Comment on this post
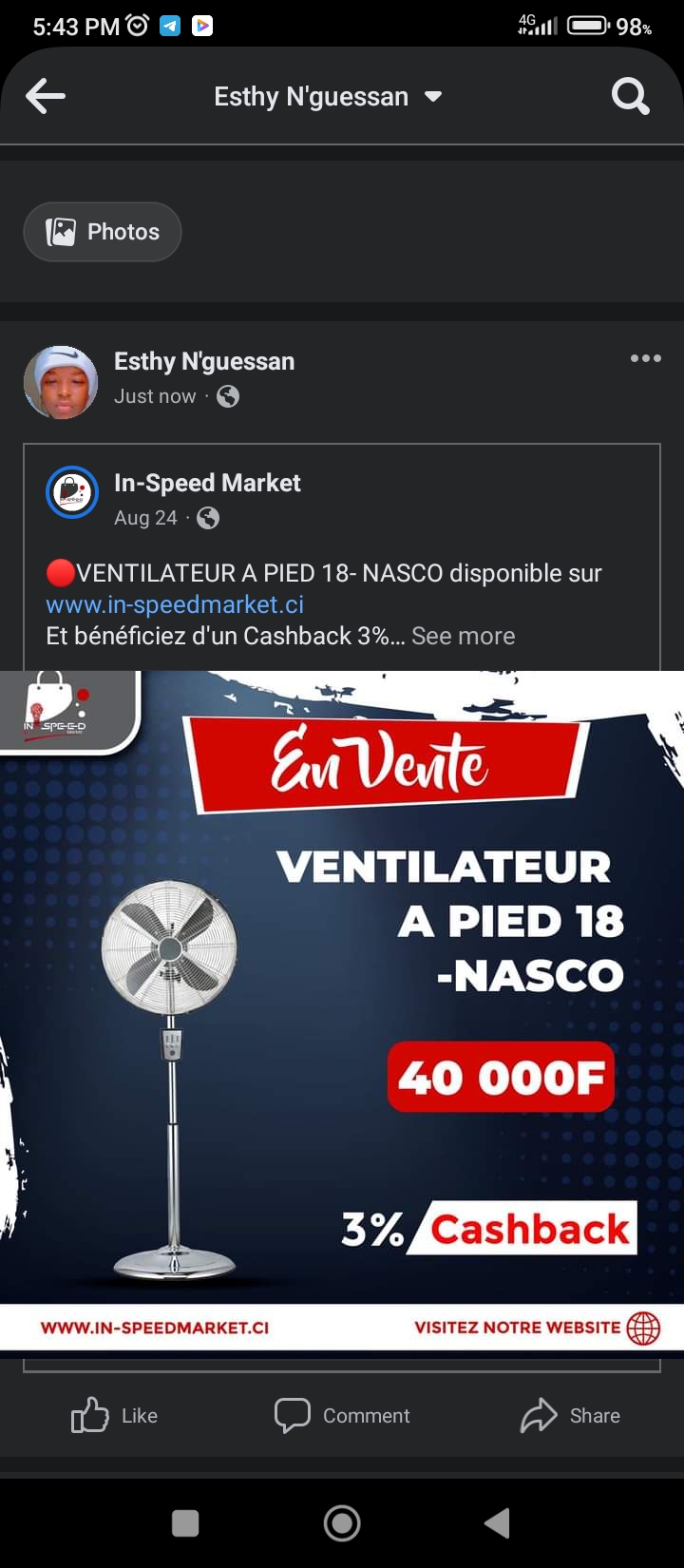The width and height of the screenshot is (684, 1568). point(342,1415)
